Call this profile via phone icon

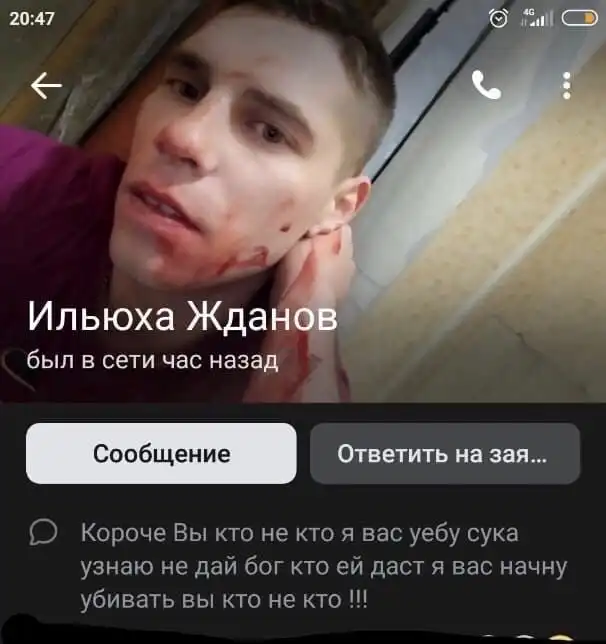486,87
